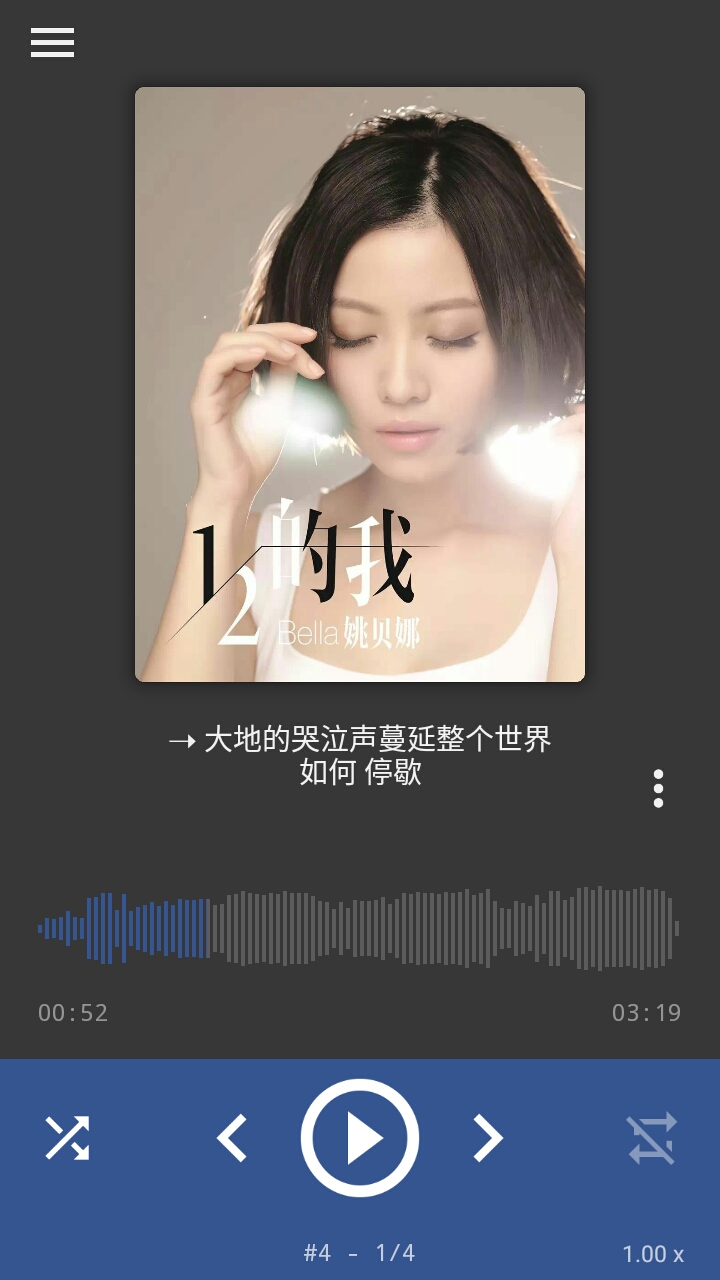Tap the album cover art

point(360,384)
